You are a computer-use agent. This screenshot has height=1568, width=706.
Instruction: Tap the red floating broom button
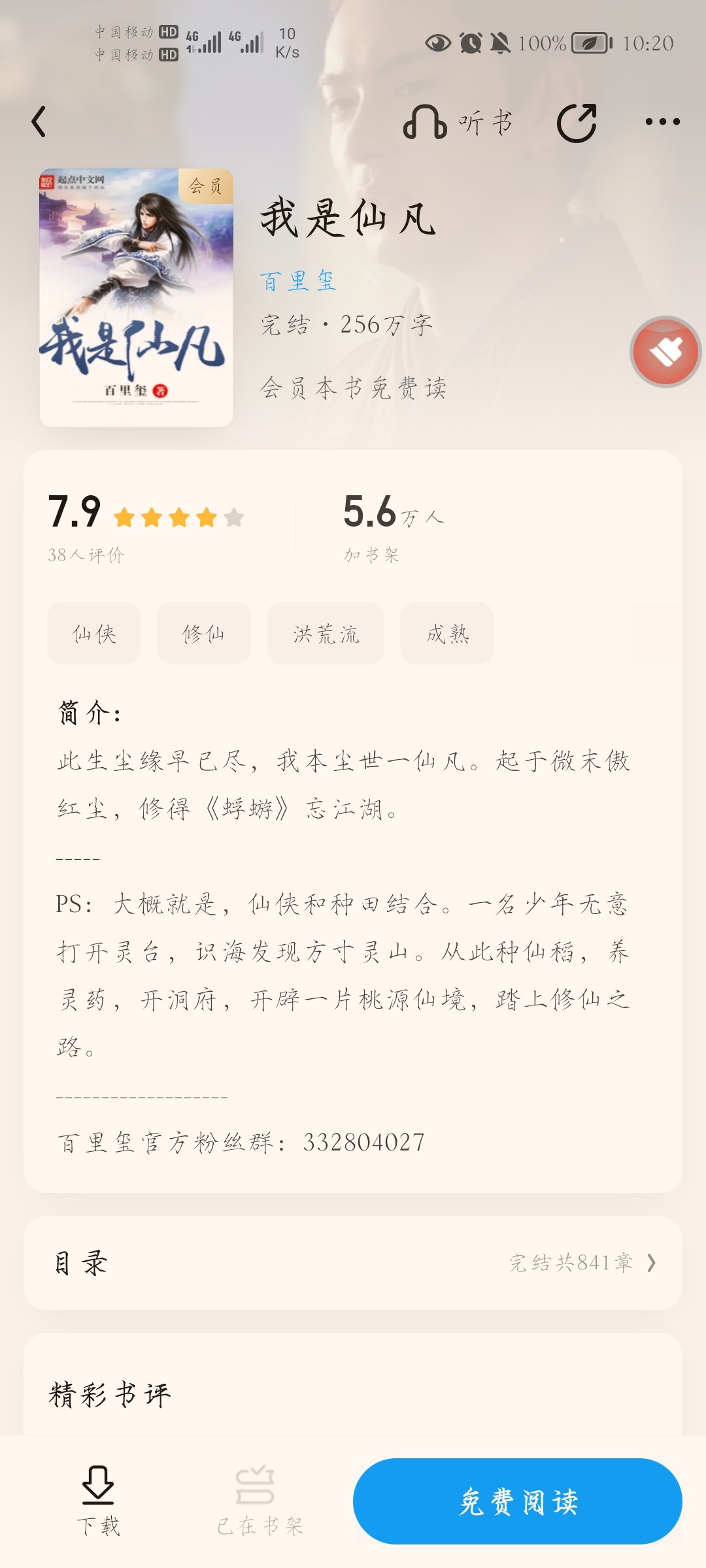click(665, 351)
